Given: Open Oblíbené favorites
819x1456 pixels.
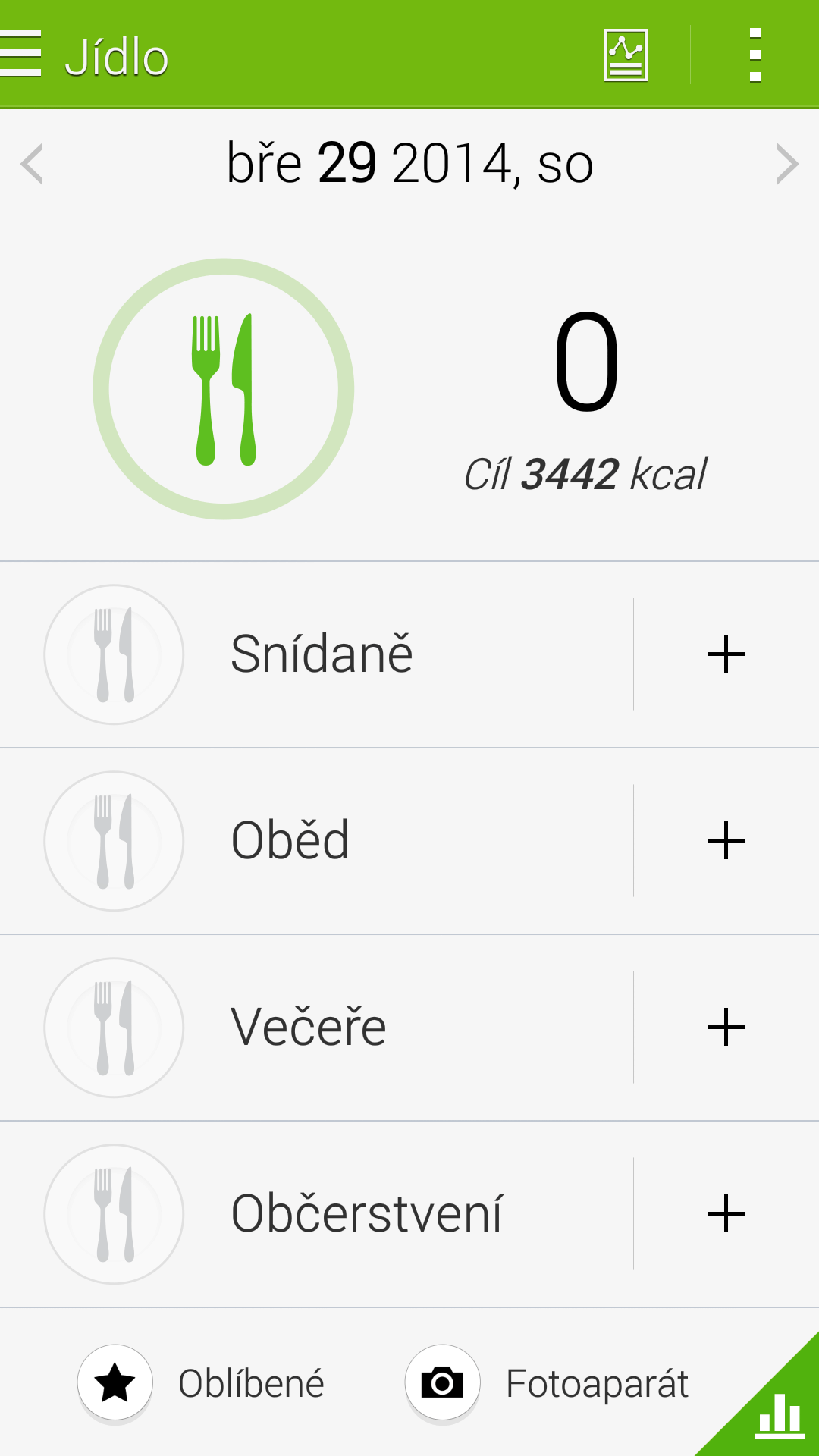Looking at the screenshot, I should [201, 1383].
